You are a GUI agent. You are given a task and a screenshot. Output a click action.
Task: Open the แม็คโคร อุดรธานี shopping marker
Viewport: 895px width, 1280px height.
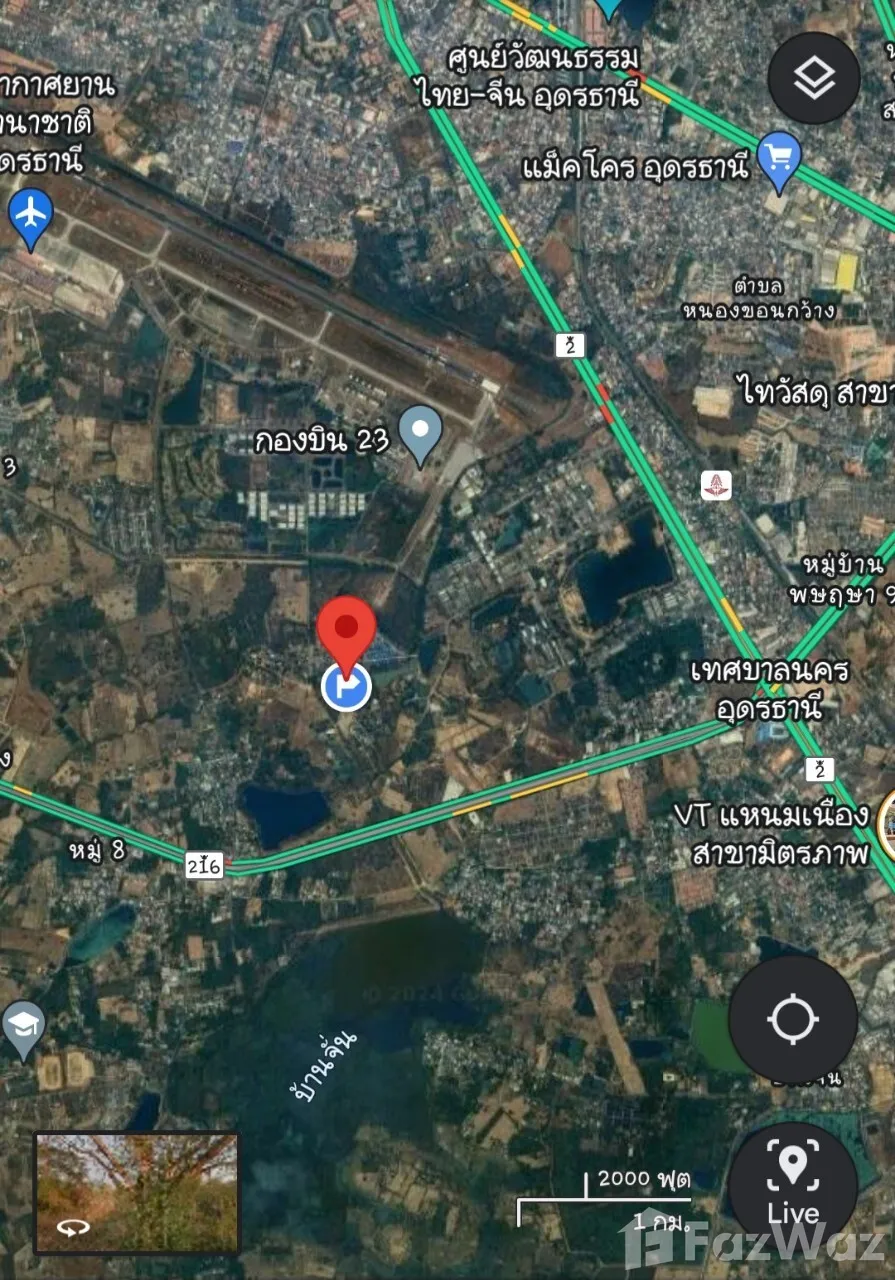[779, 159]
